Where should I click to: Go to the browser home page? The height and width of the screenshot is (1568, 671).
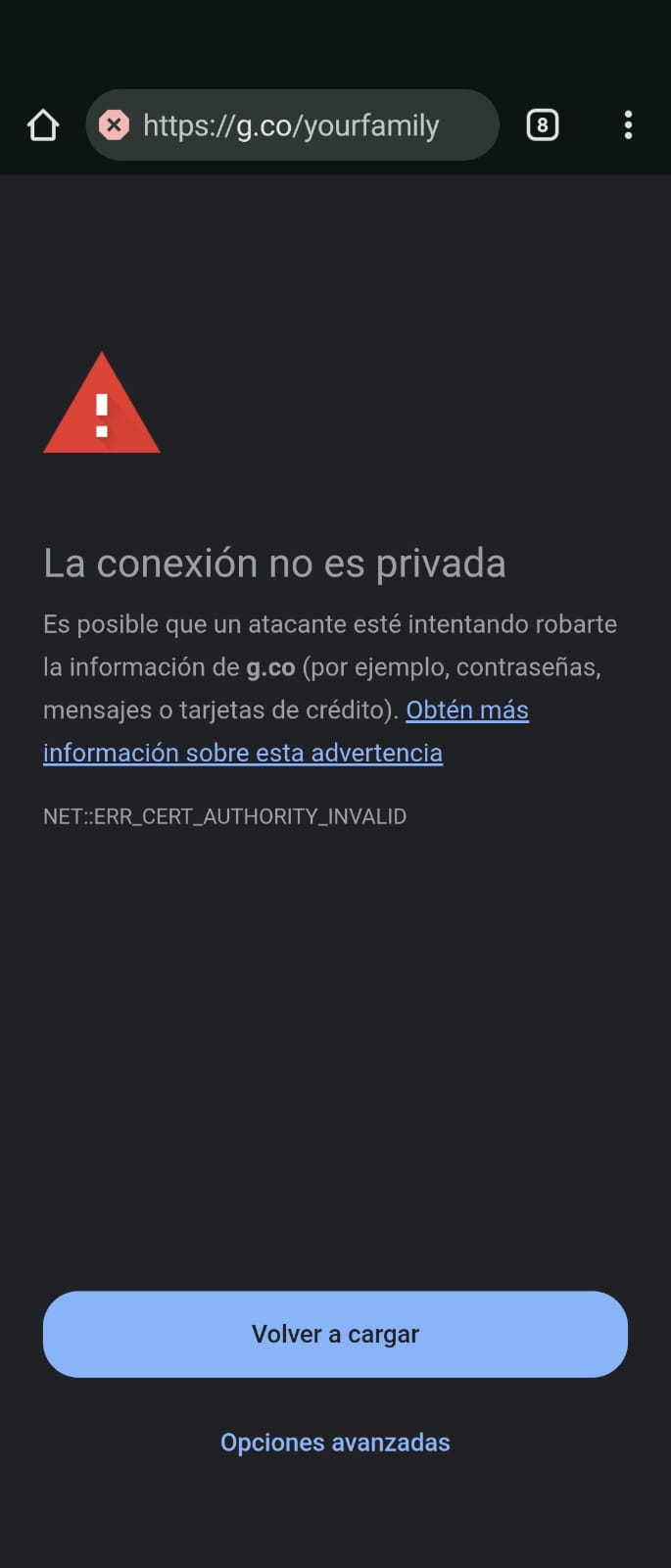coord(43,125)
